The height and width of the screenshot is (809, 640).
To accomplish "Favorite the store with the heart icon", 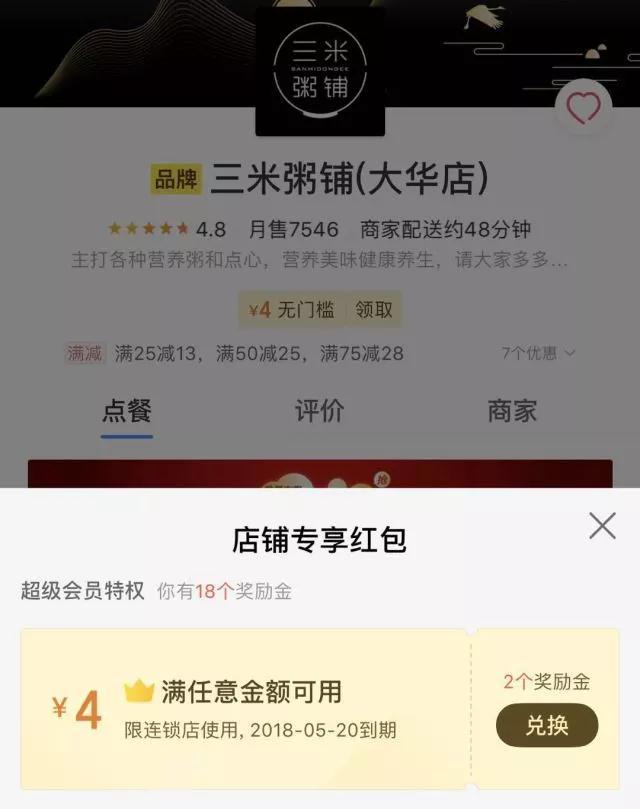I will pyautogui.click(x=583, y=109).
